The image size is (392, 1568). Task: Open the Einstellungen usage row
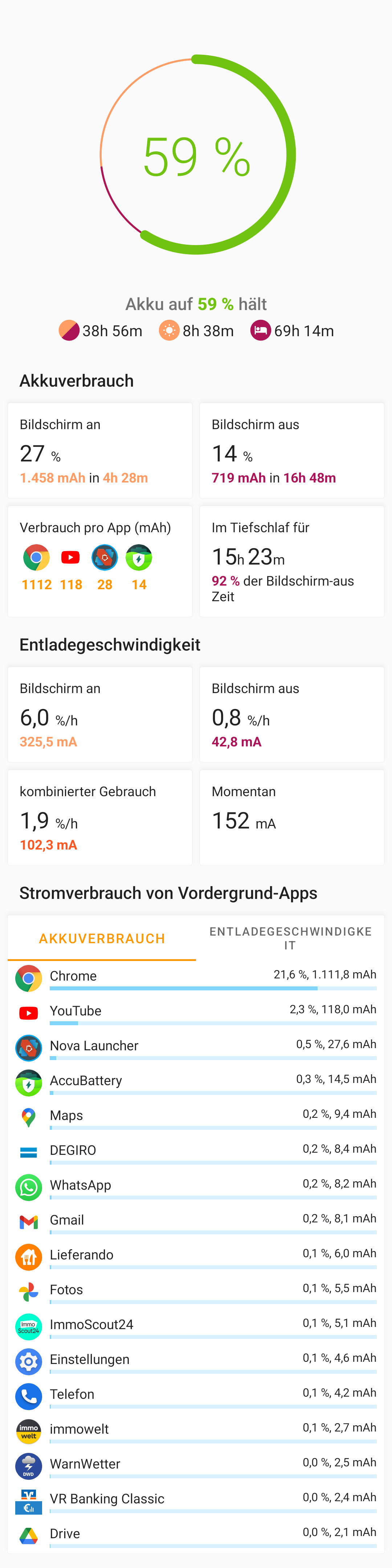[x=196, y=1360]
